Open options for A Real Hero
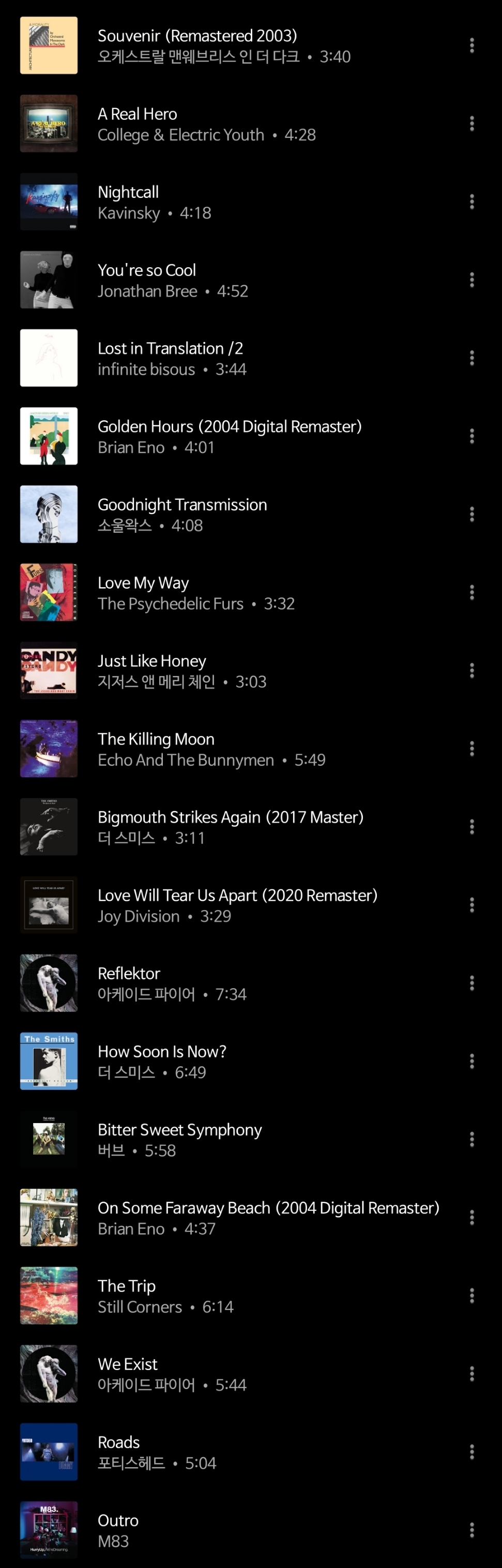The width and height of the screenshot is (502, 1568). pos(471,124)
